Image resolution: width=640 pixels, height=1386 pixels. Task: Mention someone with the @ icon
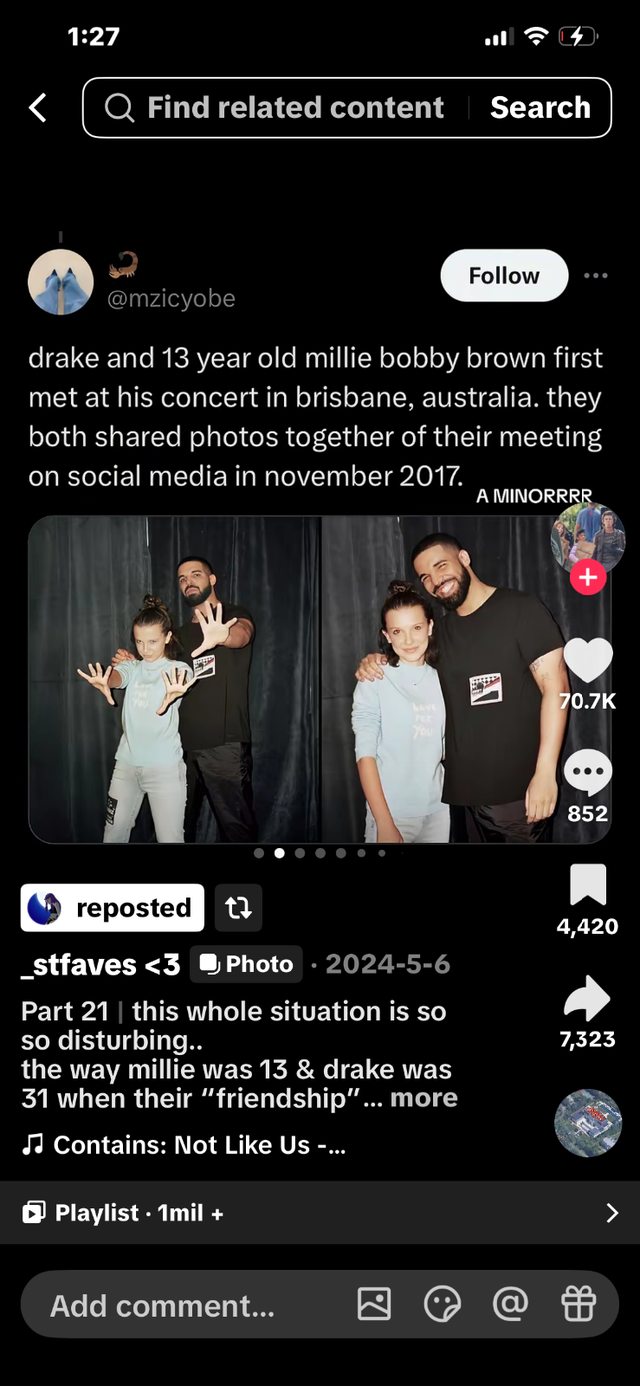coord(510,1304)
